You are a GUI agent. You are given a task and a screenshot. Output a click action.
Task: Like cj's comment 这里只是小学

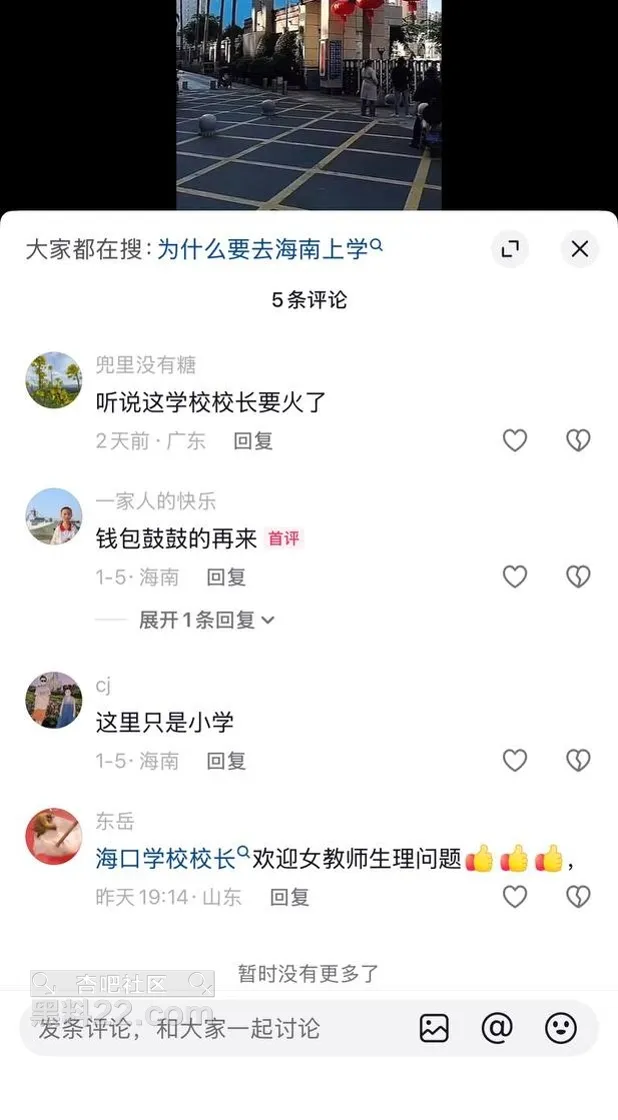coord(514,760)
